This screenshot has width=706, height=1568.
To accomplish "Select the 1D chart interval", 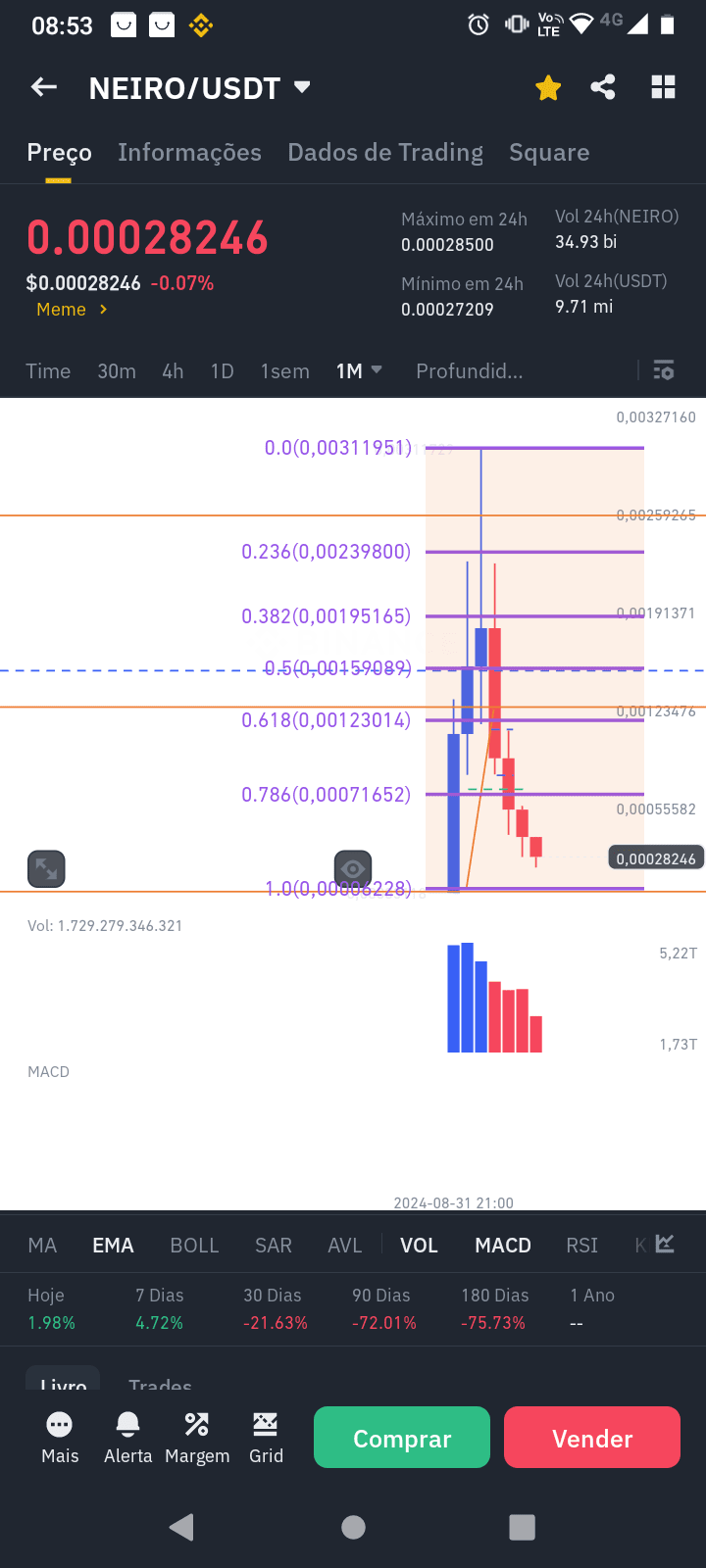I will [x=223, y=371].
